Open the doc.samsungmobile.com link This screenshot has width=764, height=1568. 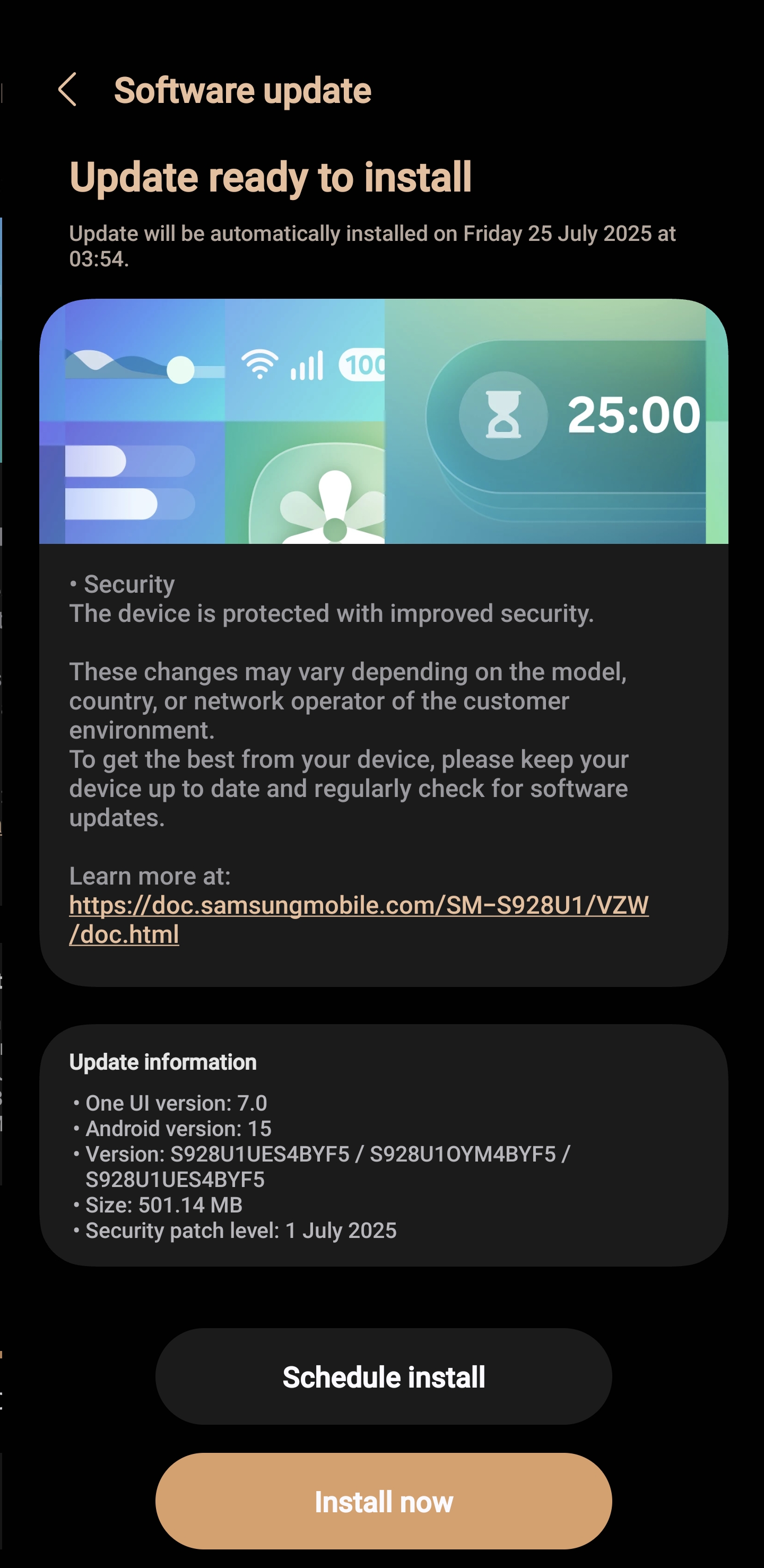(358, 906)
